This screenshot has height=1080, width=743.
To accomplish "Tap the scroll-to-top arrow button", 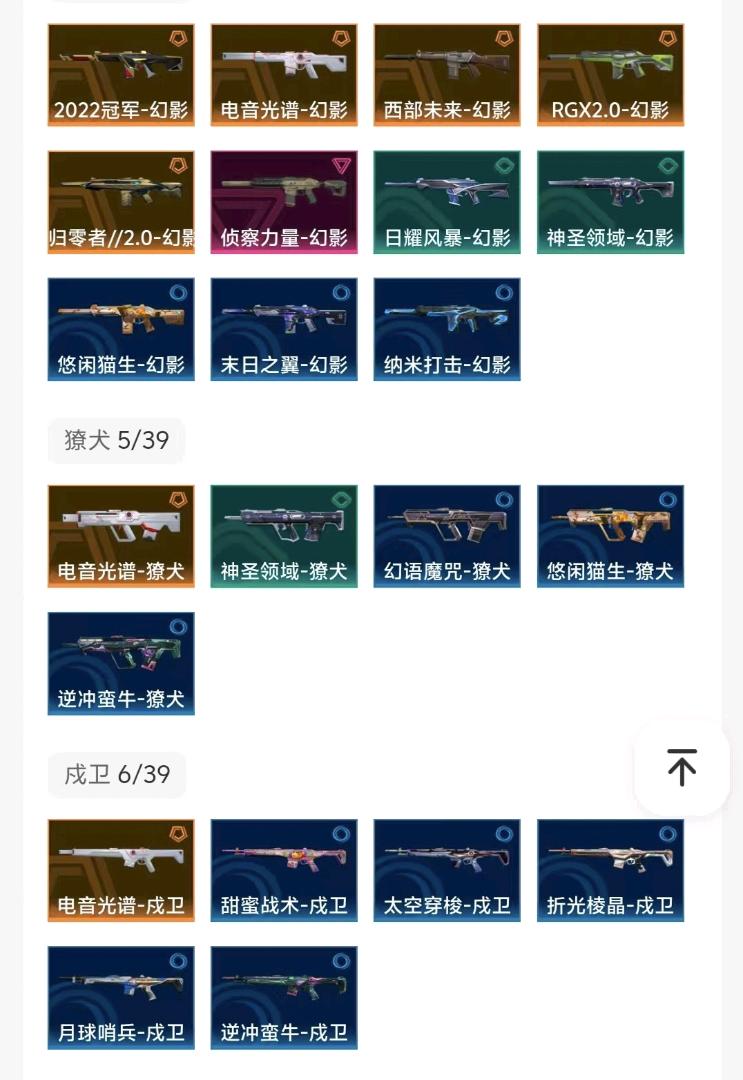I will click(682, 767).
